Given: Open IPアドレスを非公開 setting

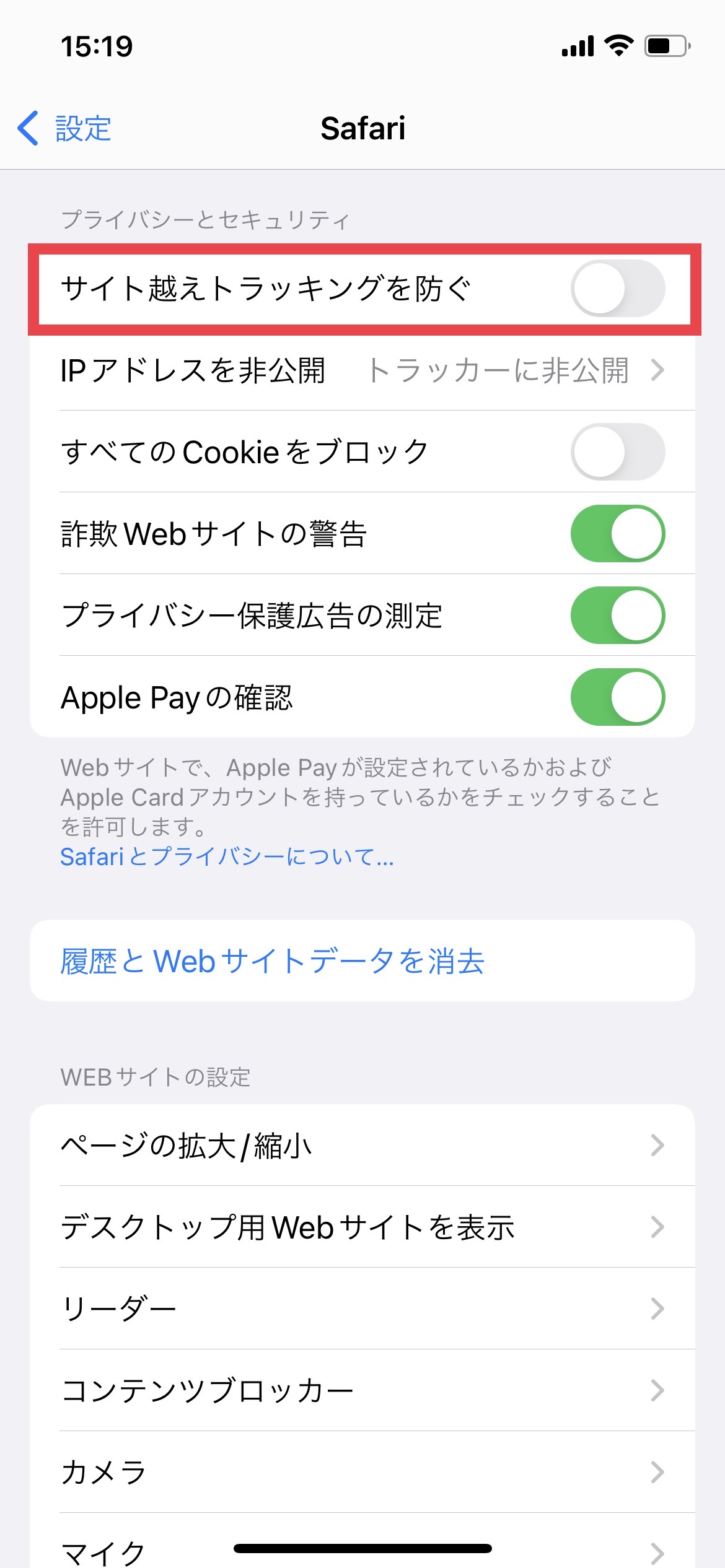Looking at the screenshot, I should (362, 370).
